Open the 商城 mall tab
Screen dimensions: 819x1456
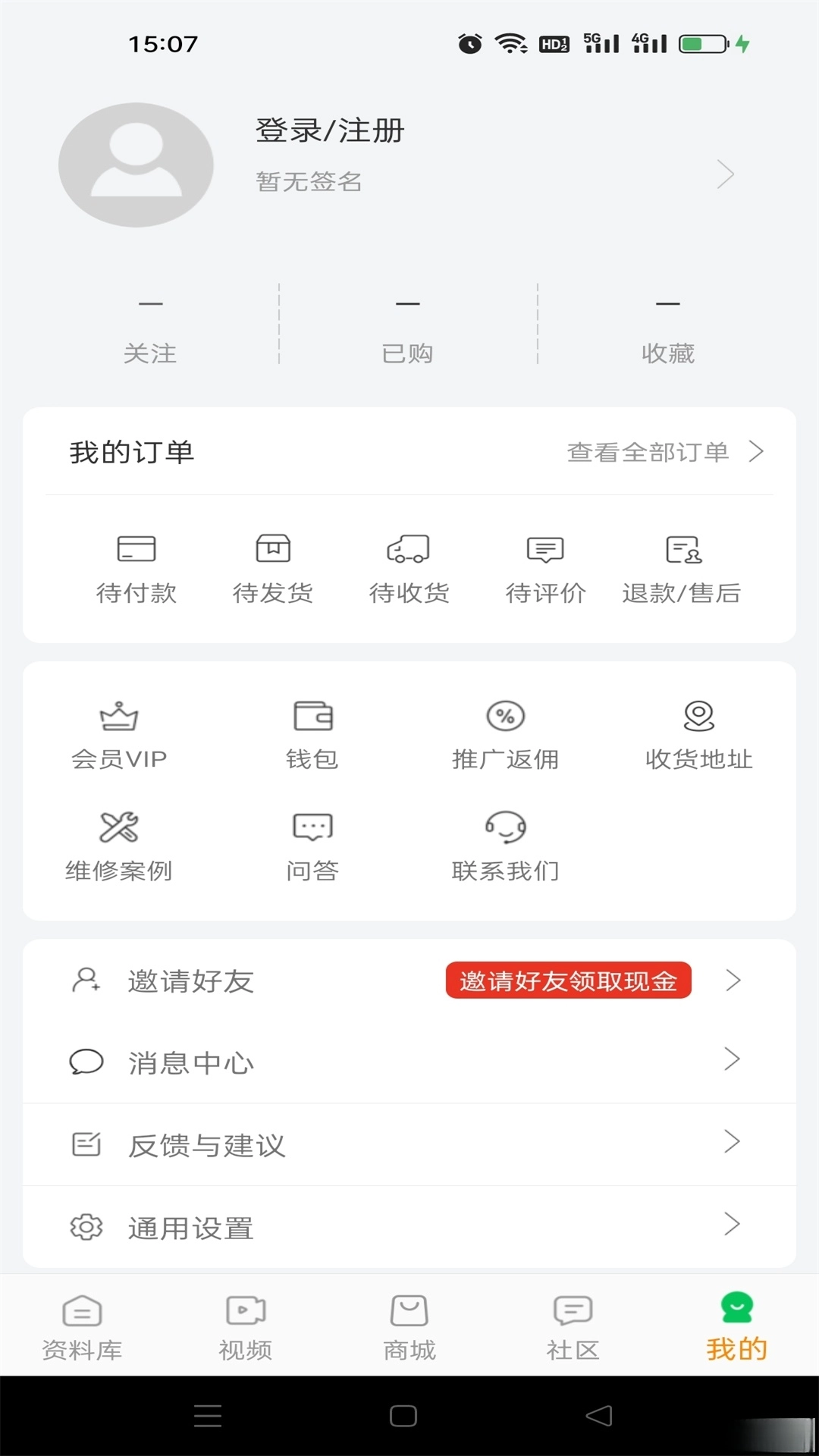pos(409,1323)
